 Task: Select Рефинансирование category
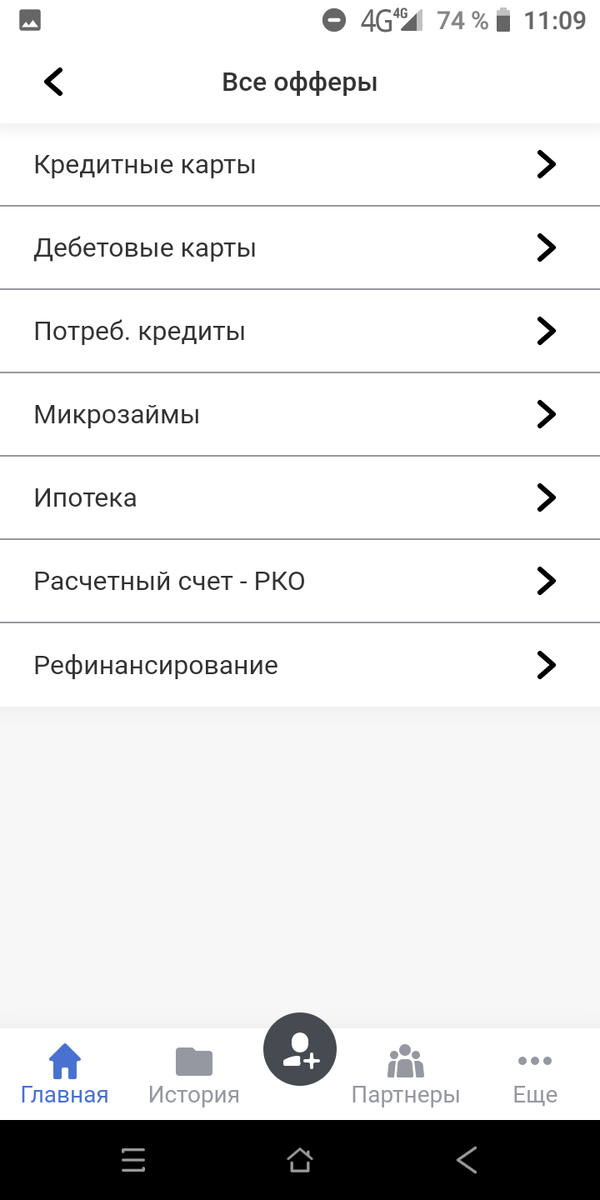(300, 664)
